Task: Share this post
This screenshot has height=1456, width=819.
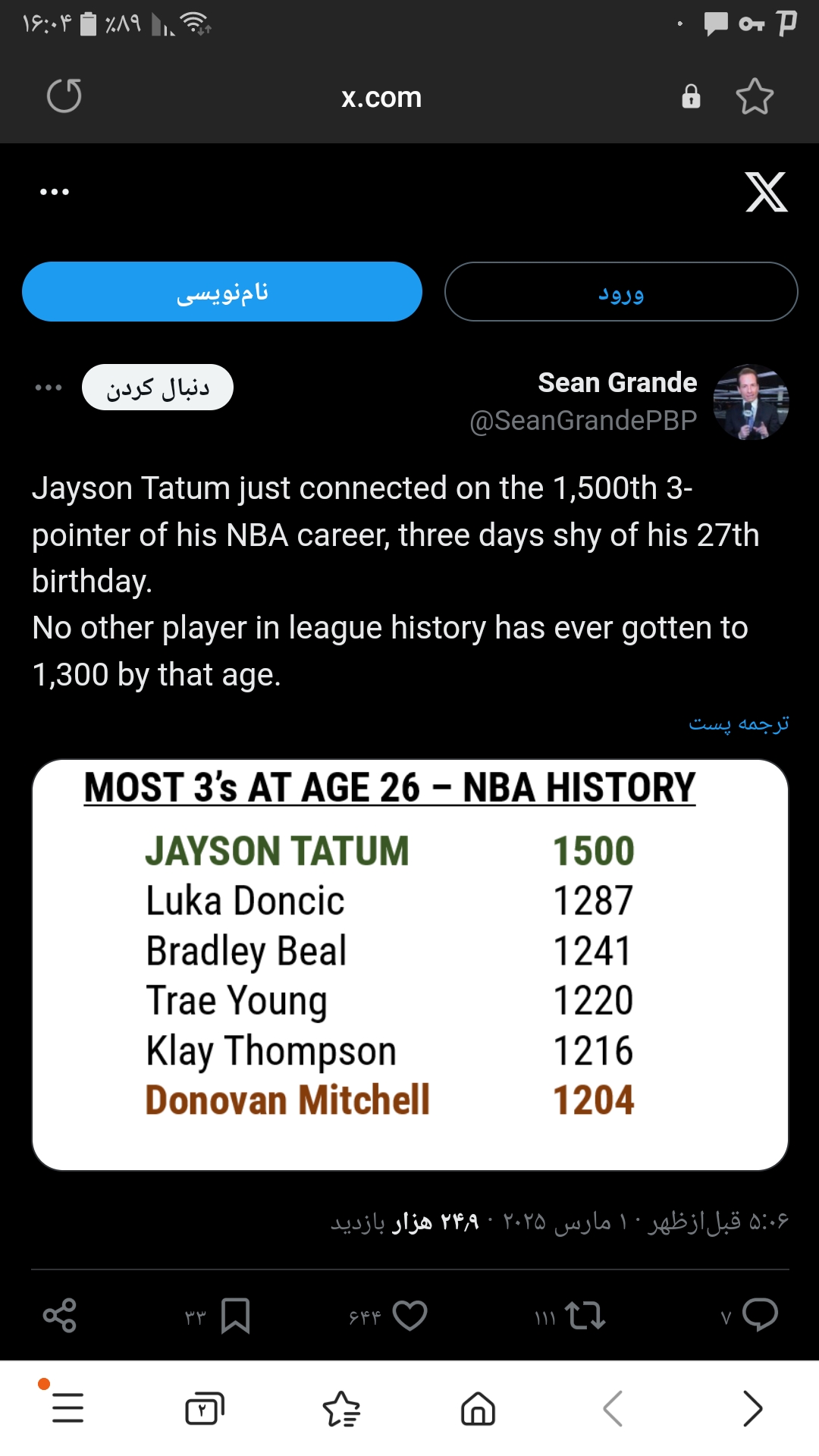Action: tap(60, 1315)
